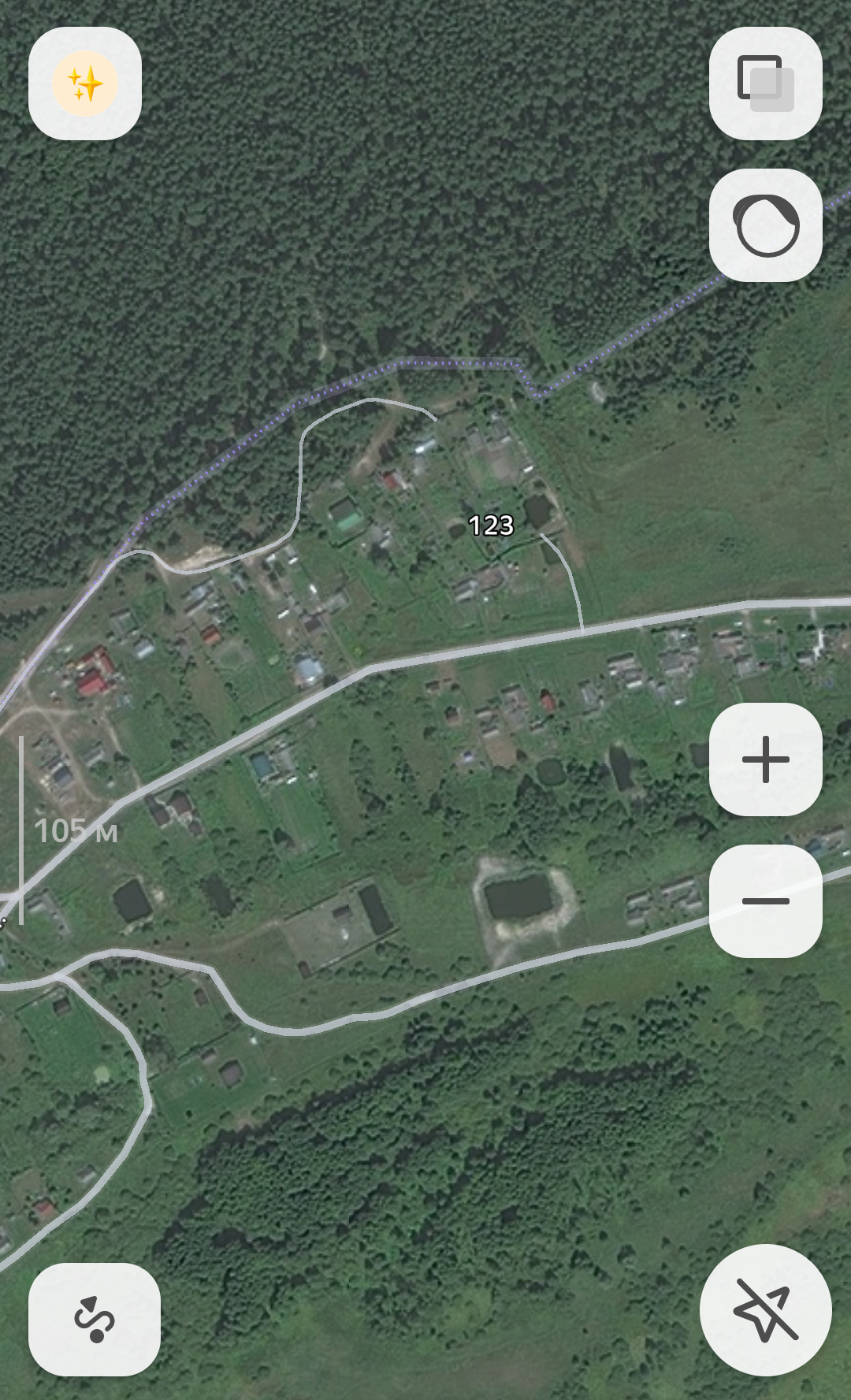Enable my location tracking

coord(765,1309)
